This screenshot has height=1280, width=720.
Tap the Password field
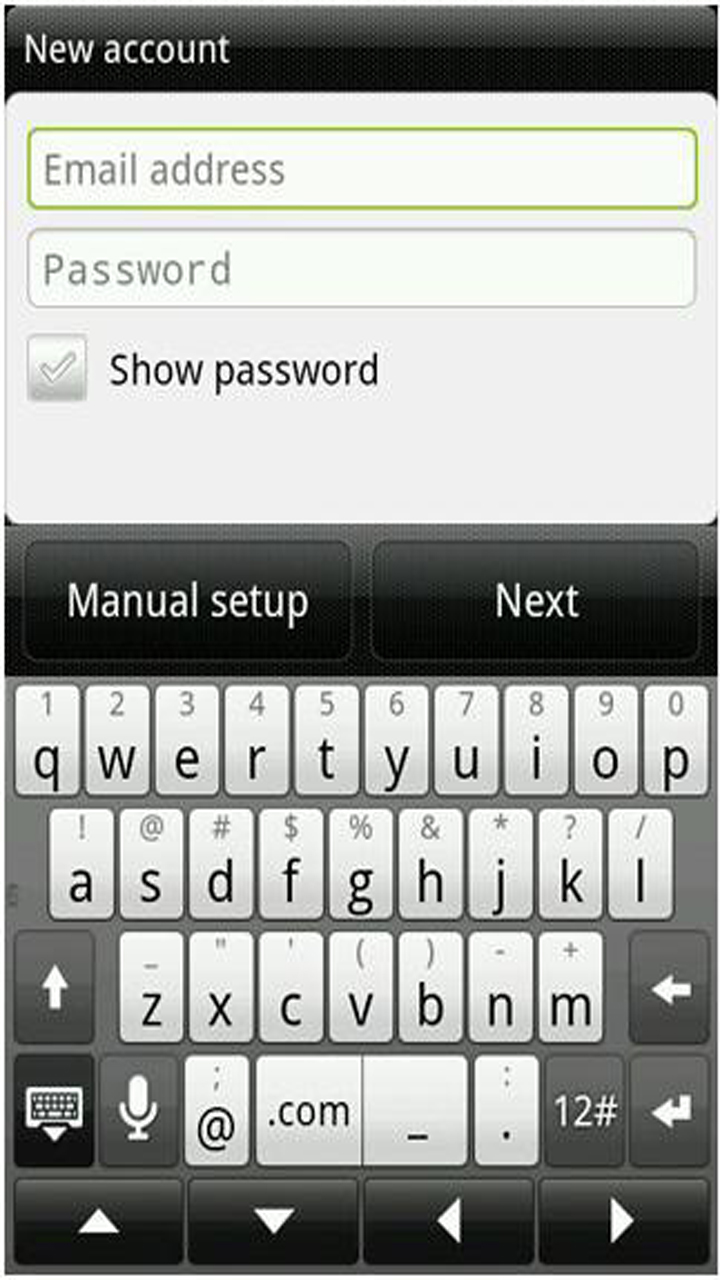point(361,269)
